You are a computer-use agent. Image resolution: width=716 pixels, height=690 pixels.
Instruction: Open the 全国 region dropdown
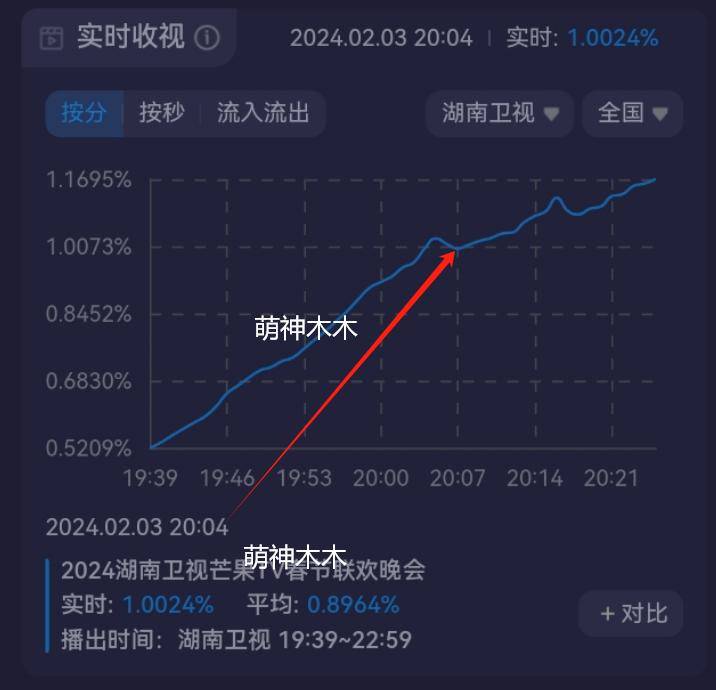tap(632, 113)
